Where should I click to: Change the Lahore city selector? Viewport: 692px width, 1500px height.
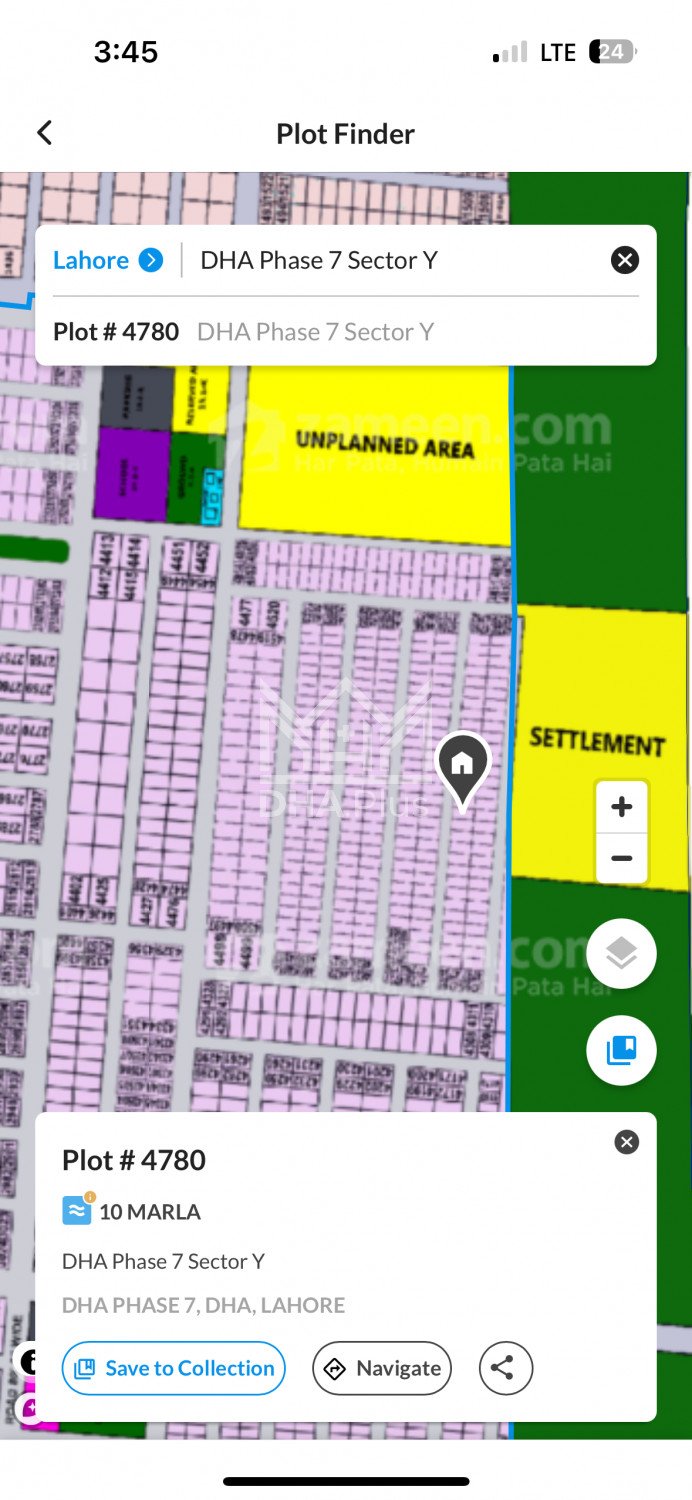pos(107,261)
